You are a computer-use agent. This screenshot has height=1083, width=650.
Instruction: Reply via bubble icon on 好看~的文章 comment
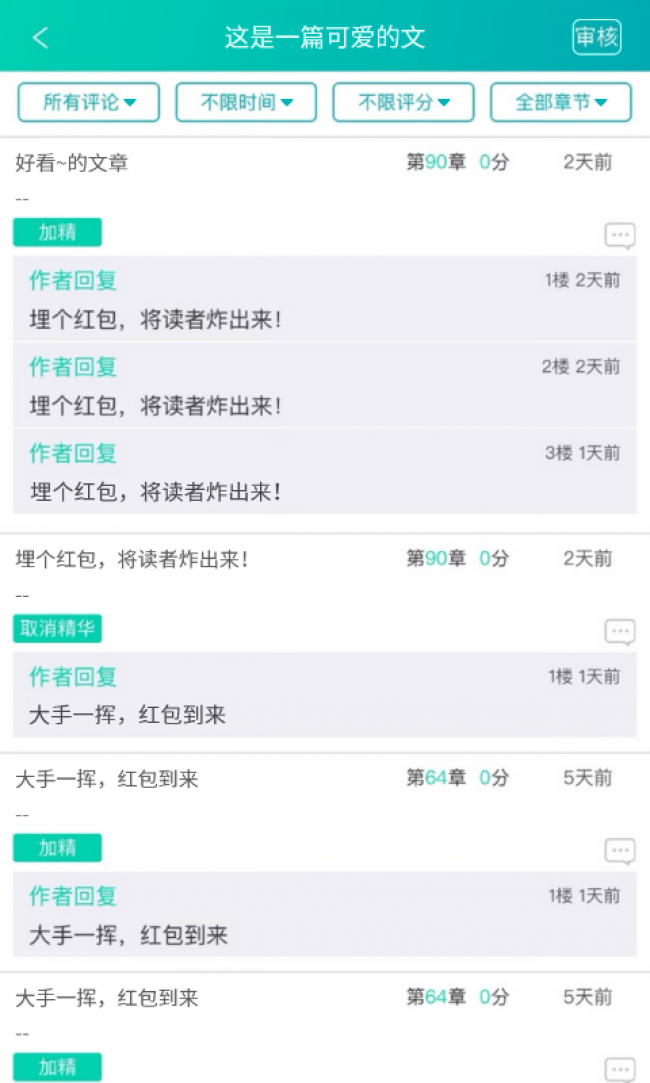[620, 236]
